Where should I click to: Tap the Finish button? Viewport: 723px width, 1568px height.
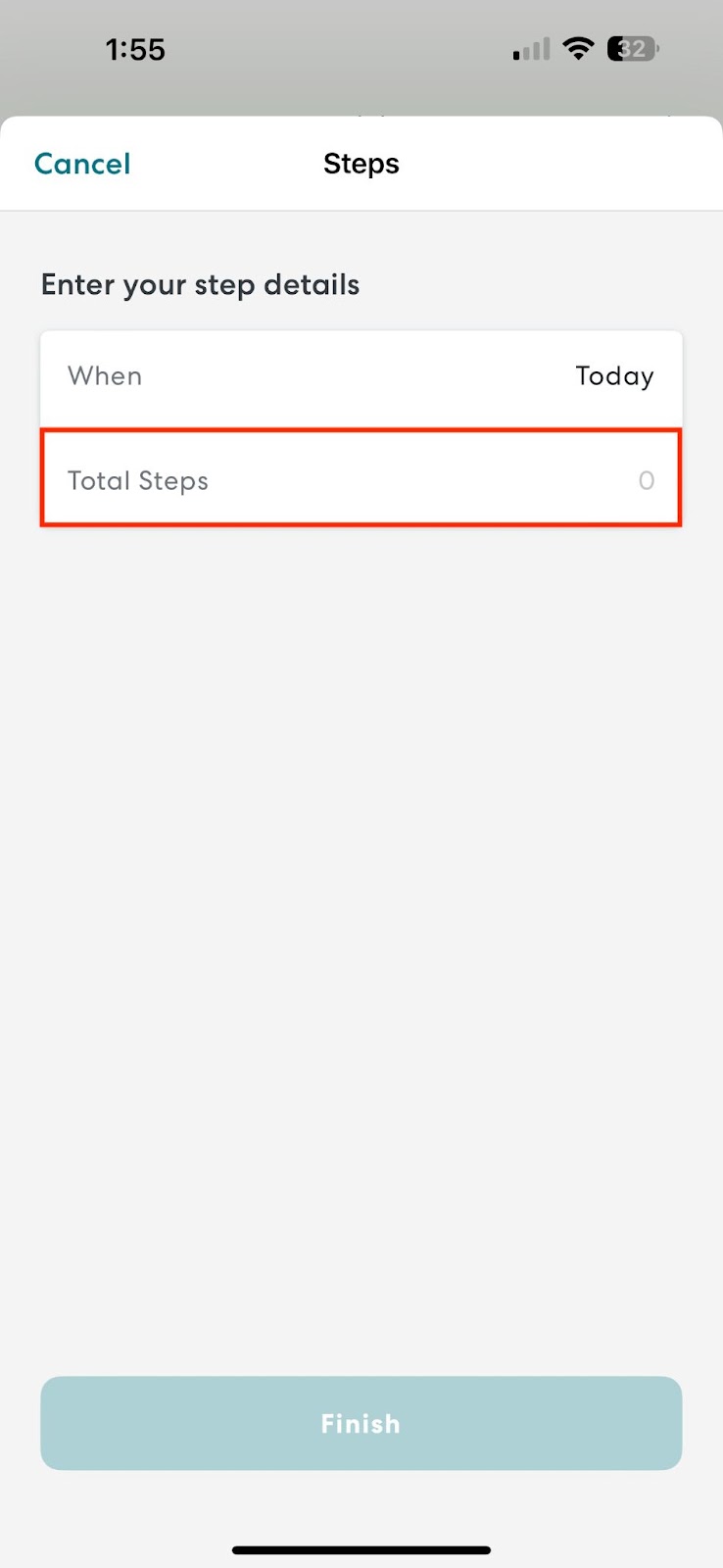(x=361, y=1423)
